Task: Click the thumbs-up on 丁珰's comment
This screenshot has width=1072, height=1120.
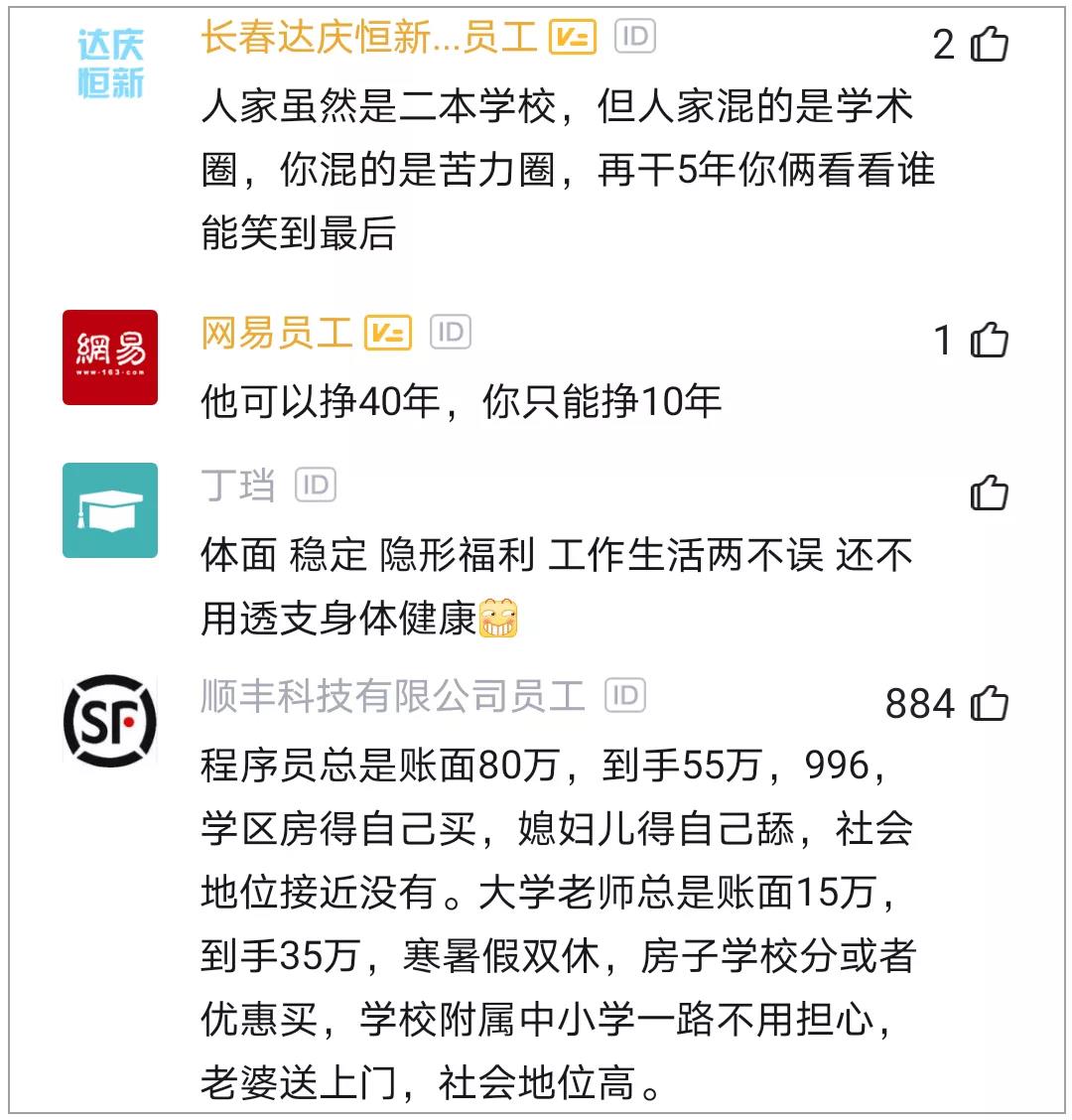Action: coord(987,491)
